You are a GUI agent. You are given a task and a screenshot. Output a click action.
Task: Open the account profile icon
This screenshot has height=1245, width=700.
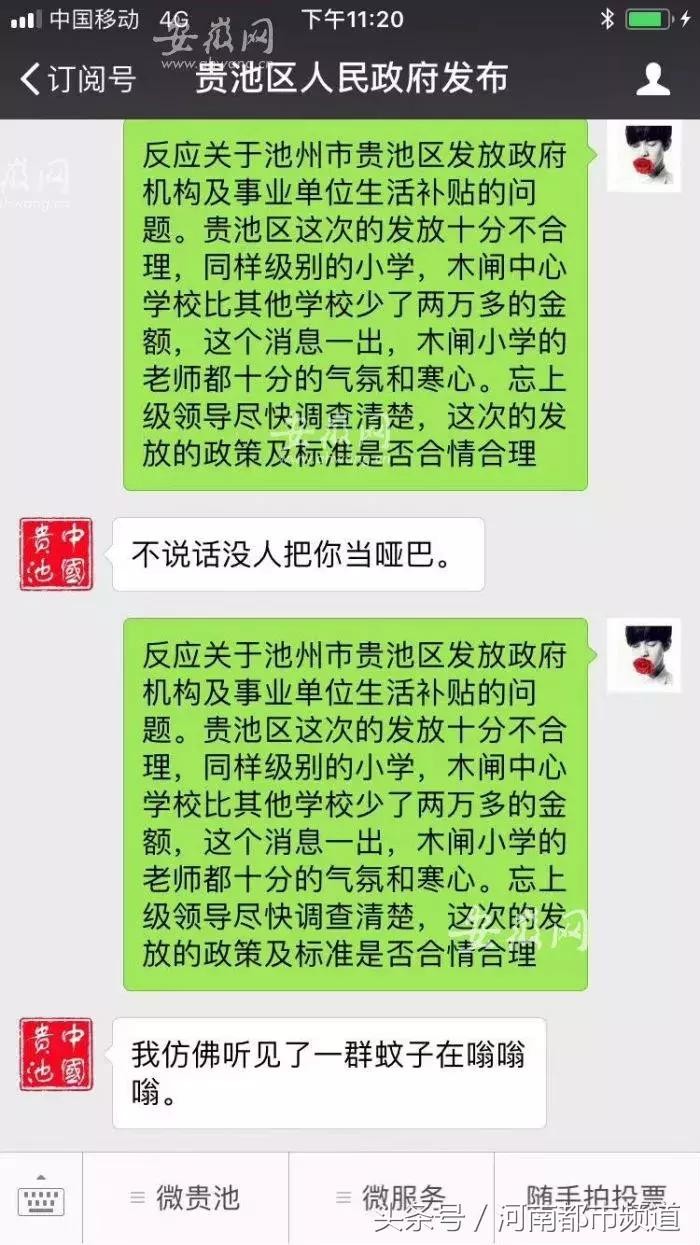pyautogui.click(x=653, y=78)
